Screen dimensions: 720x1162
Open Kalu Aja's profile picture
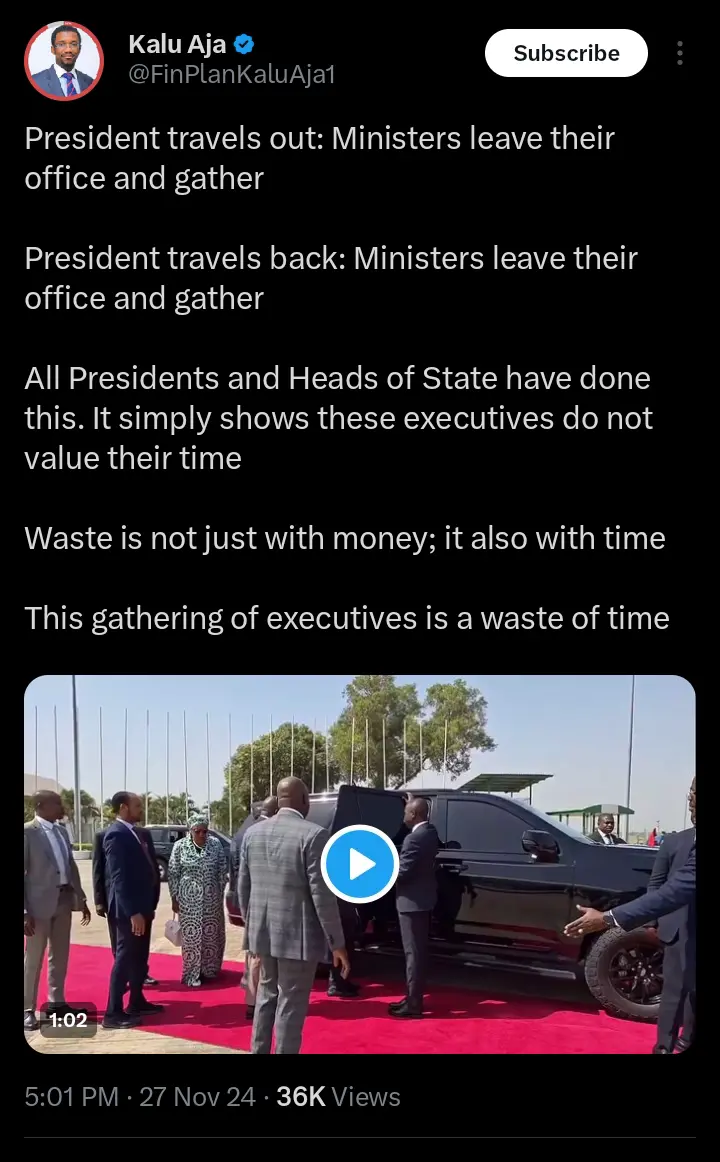pyautogui.click(x=63, y=61)
